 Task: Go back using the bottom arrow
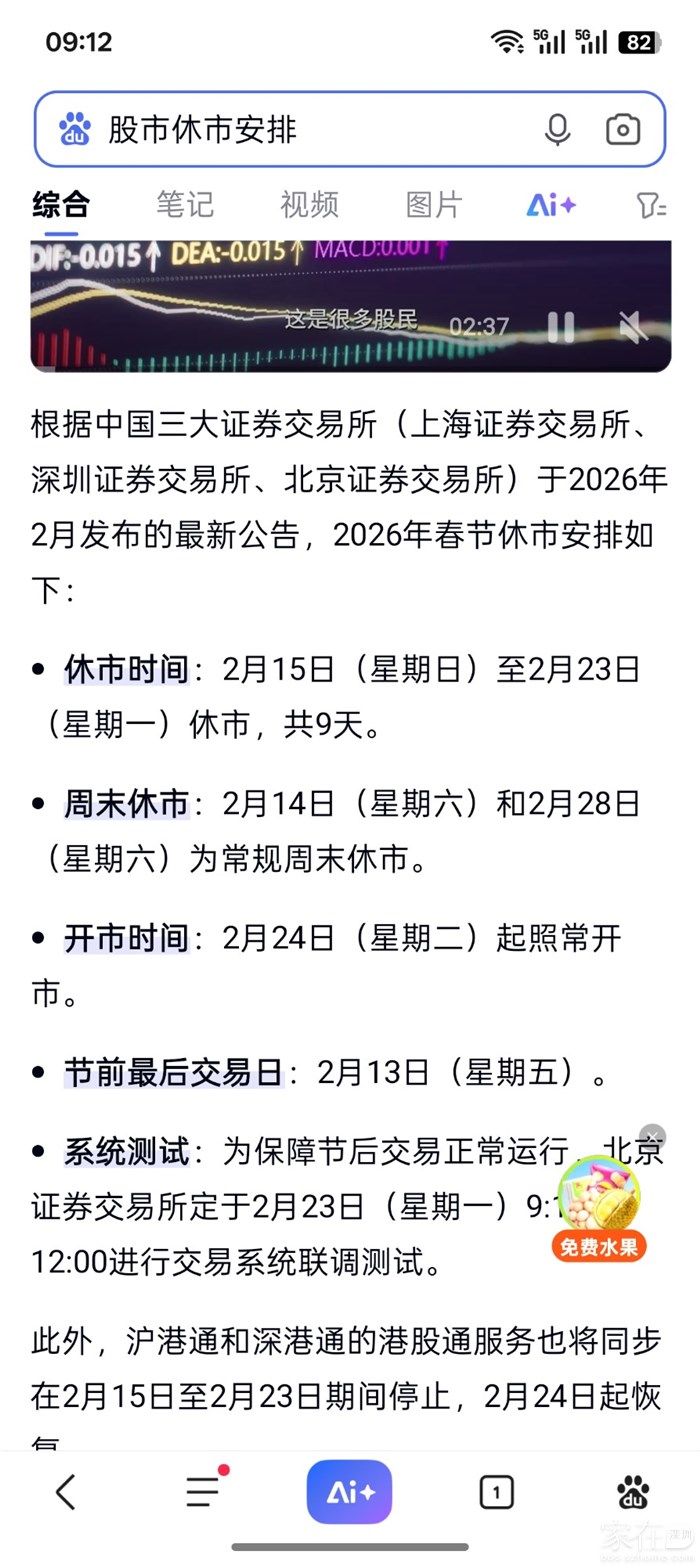point(66,1493)
